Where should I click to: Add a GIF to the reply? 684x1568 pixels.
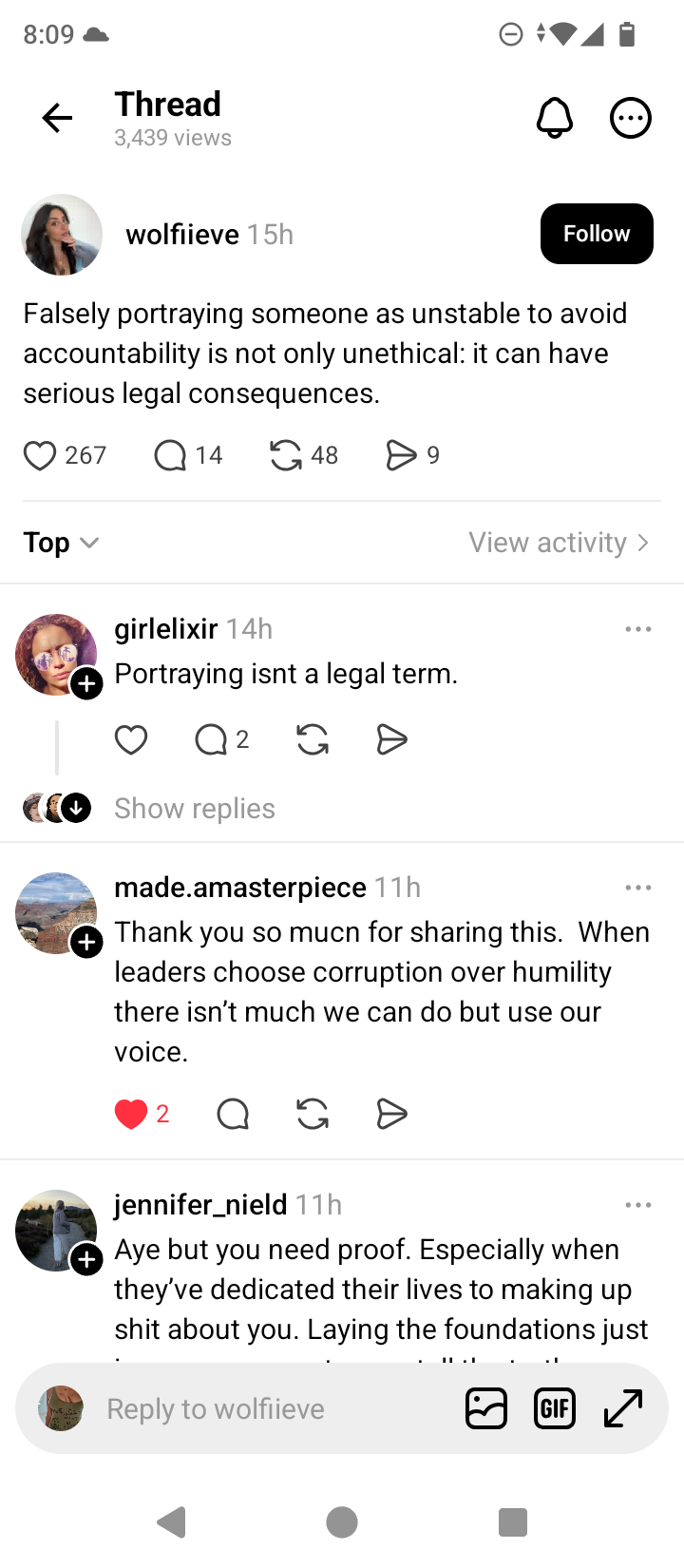coord(555,1408)
